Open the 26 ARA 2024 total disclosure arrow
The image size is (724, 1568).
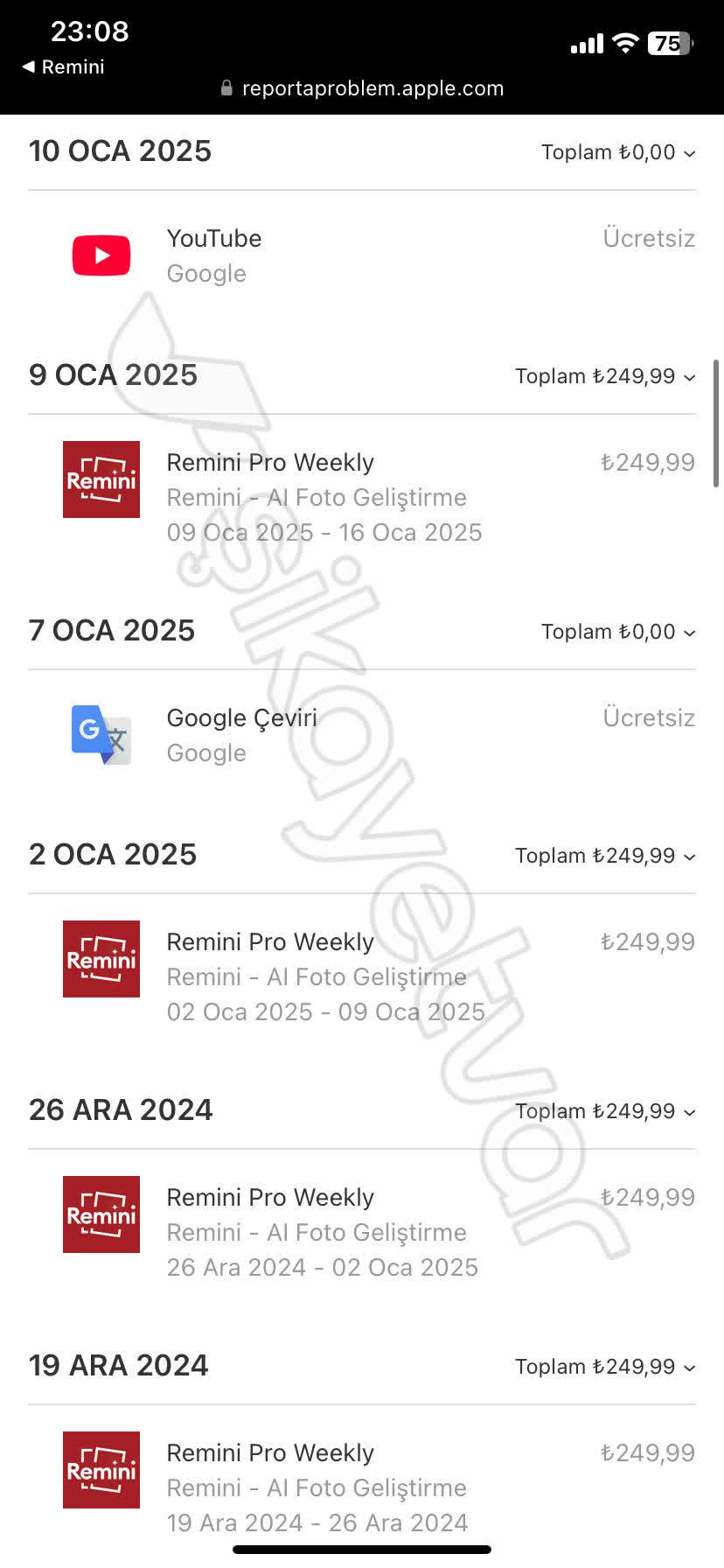tap(689, 1112)
